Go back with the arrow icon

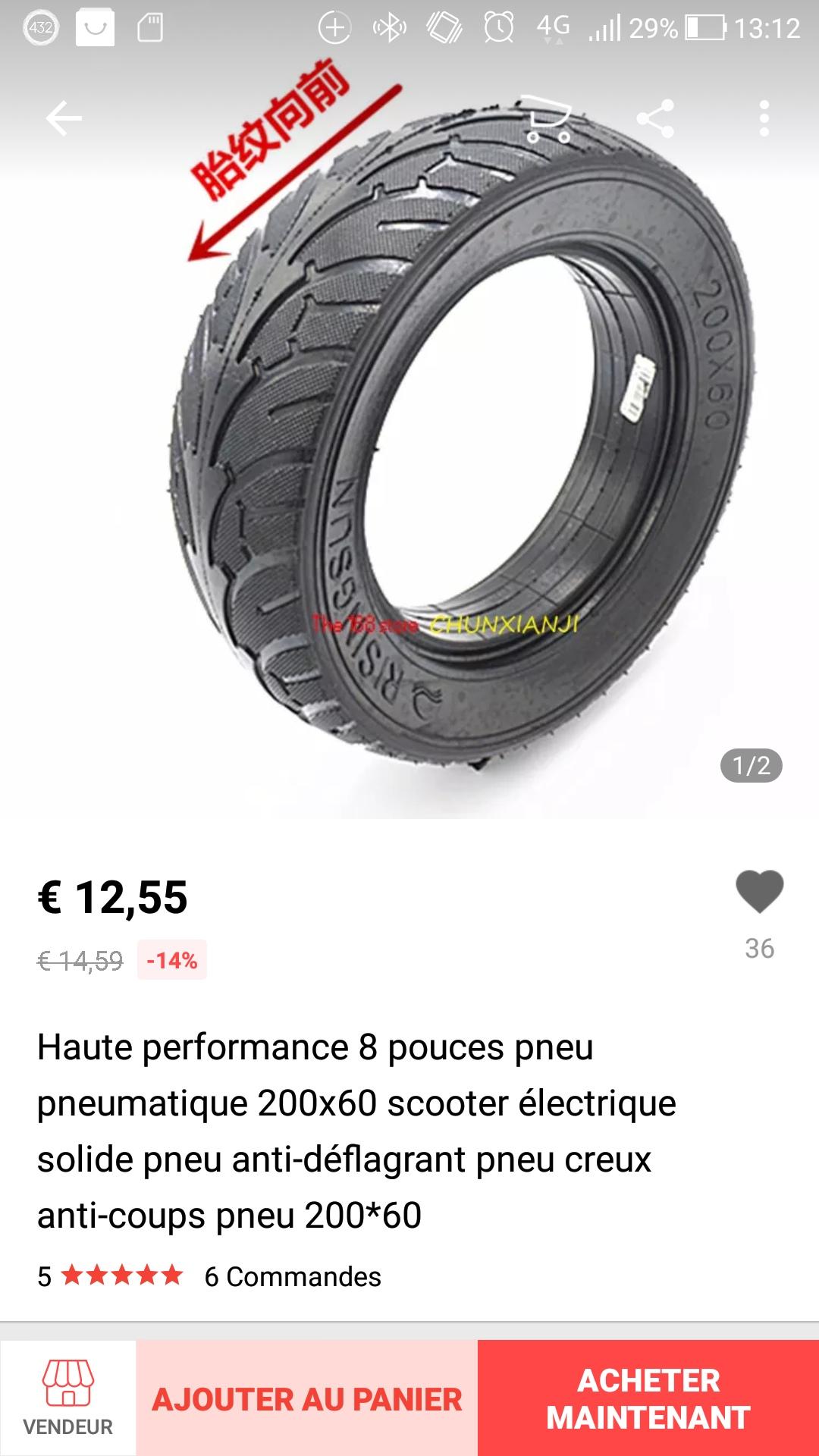64,119
